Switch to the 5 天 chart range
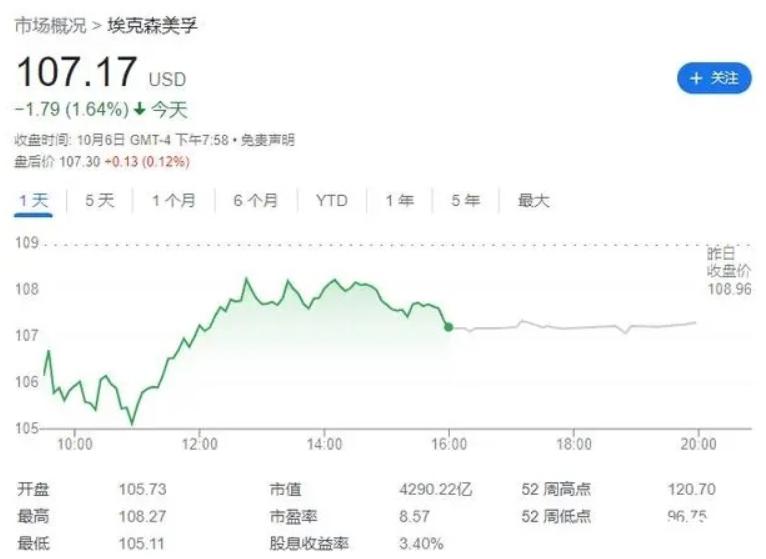This screenshot has height=559, width=766. point(100,201)
